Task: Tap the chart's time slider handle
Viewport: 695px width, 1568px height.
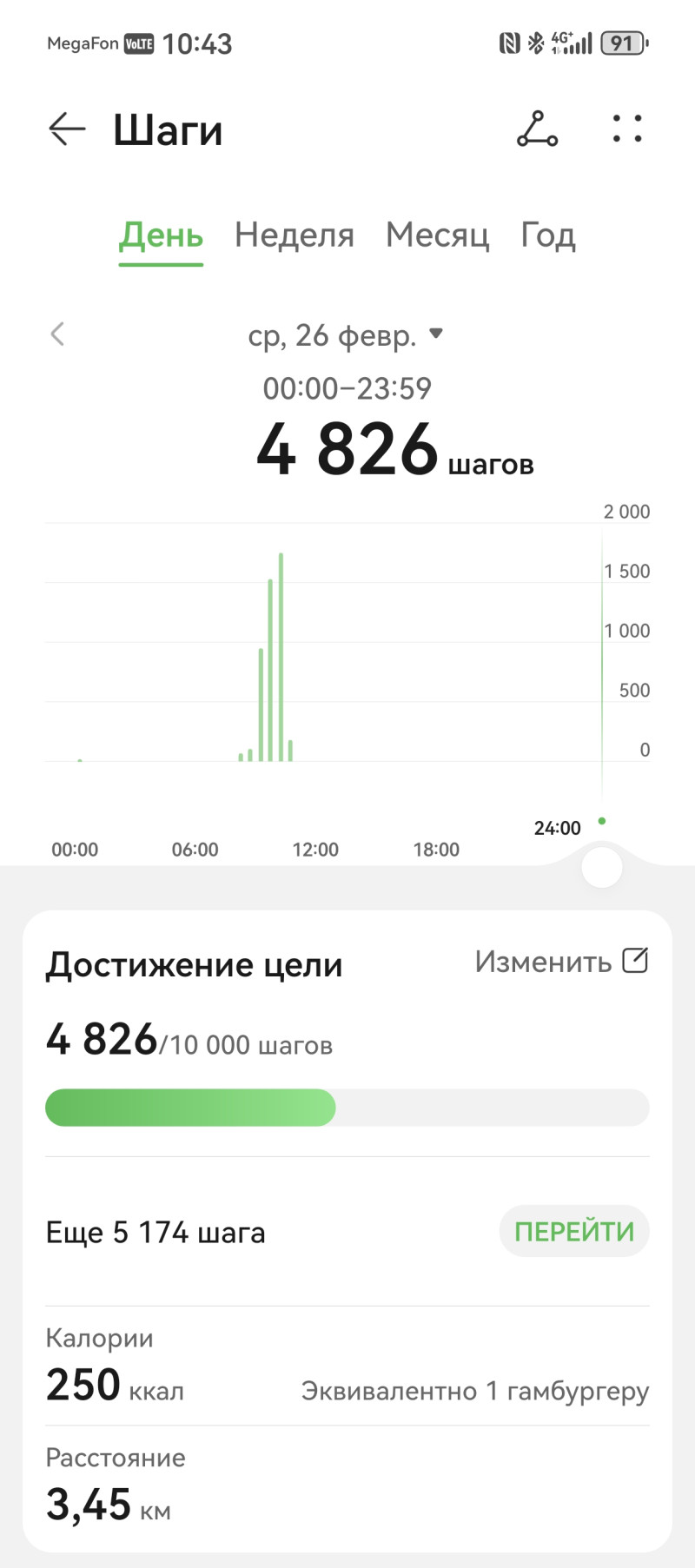Action: coord(602,867)
